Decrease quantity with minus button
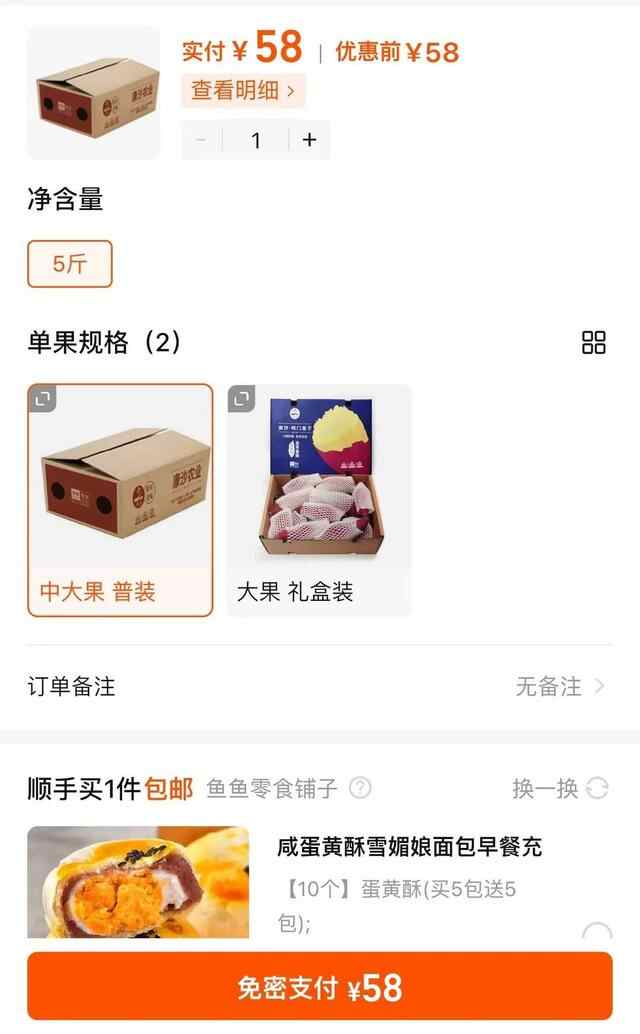 (x=201, y=140)
